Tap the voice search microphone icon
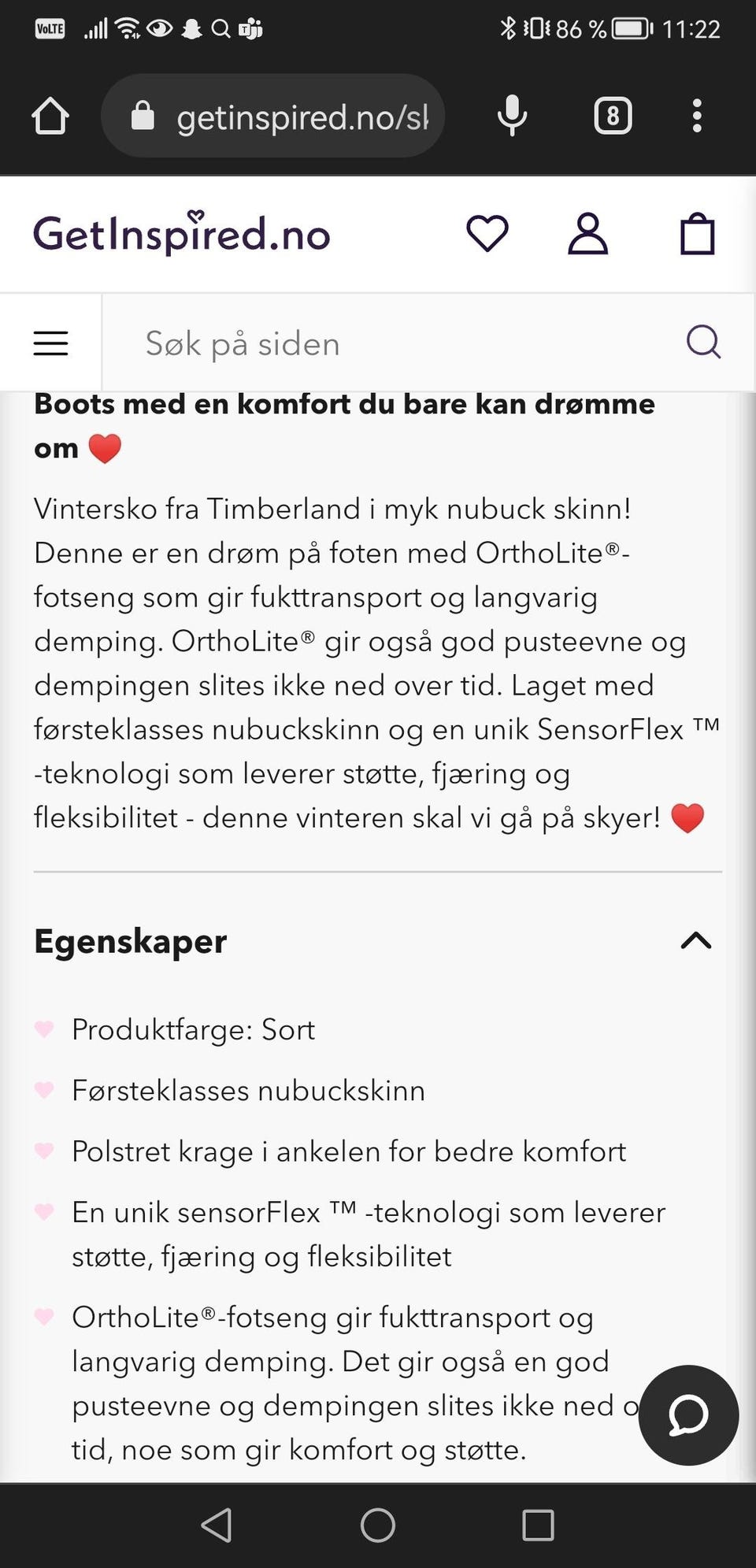Screen dimensions: 756x1568 point(511,115)
